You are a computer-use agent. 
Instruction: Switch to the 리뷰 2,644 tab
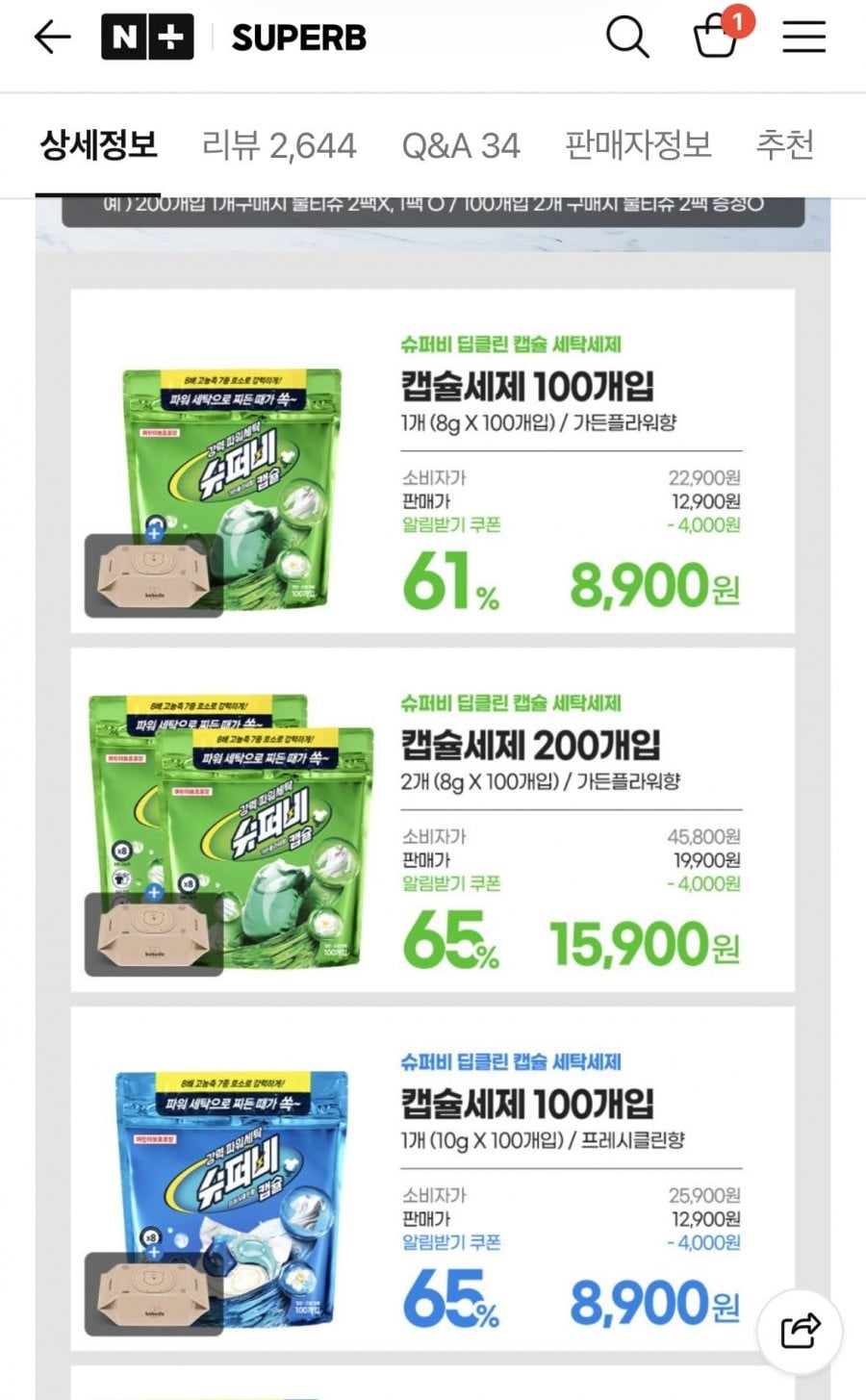coord(279,145)
